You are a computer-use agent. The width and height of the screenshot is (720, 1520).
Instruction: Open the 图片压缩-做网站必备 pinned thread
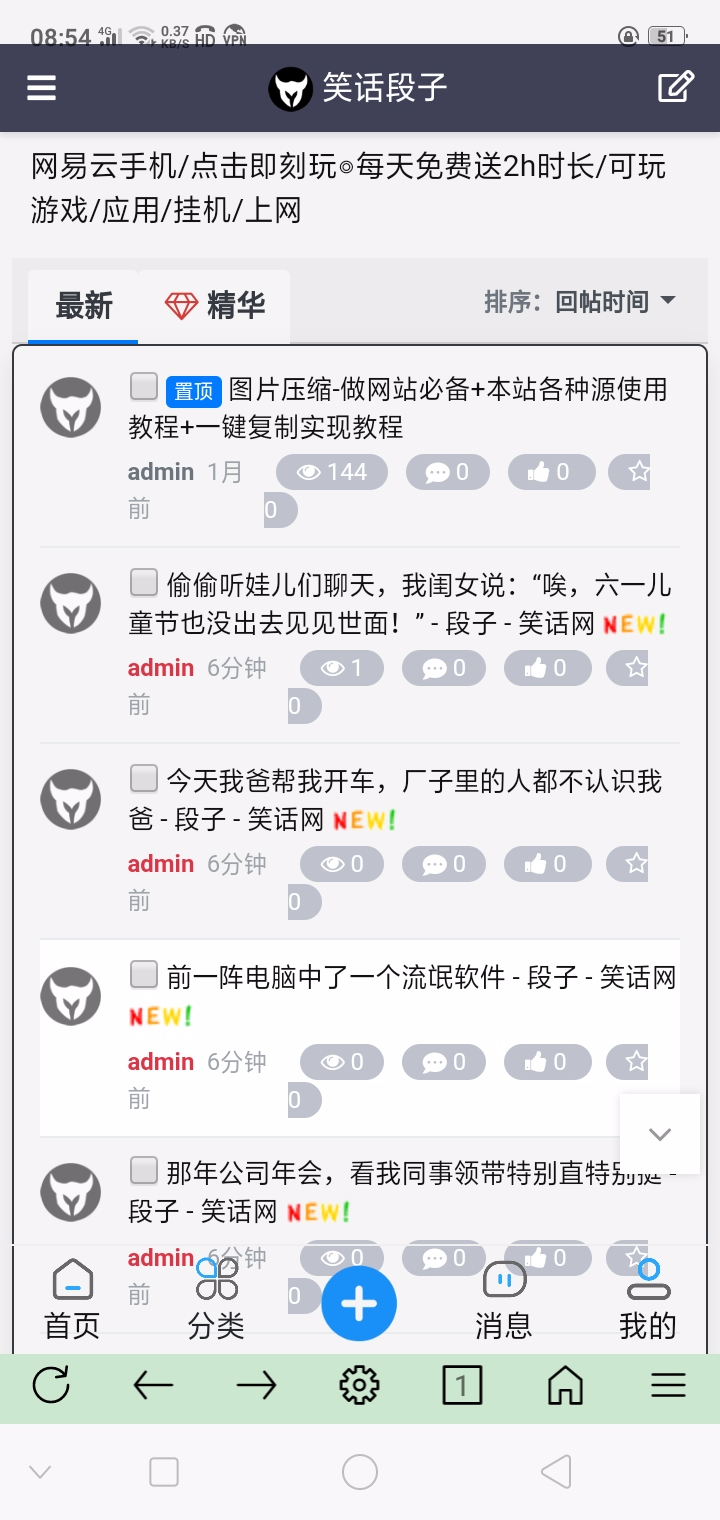[x=398, y=408]
